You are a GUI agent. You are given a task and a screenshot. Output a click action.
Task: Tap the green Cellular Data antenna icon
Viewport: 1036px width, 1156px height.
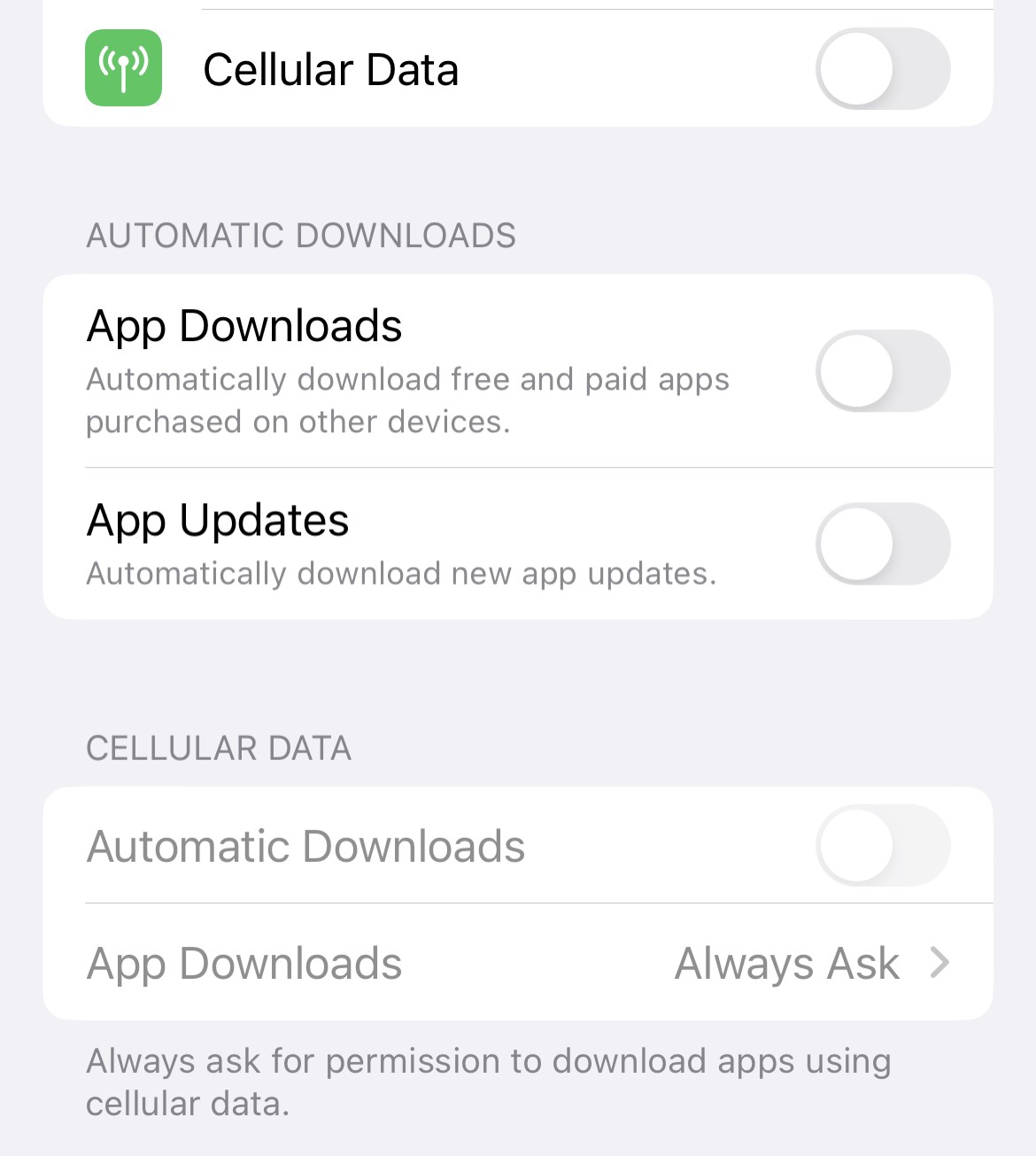pyautogui.click(x=123, y=68)
